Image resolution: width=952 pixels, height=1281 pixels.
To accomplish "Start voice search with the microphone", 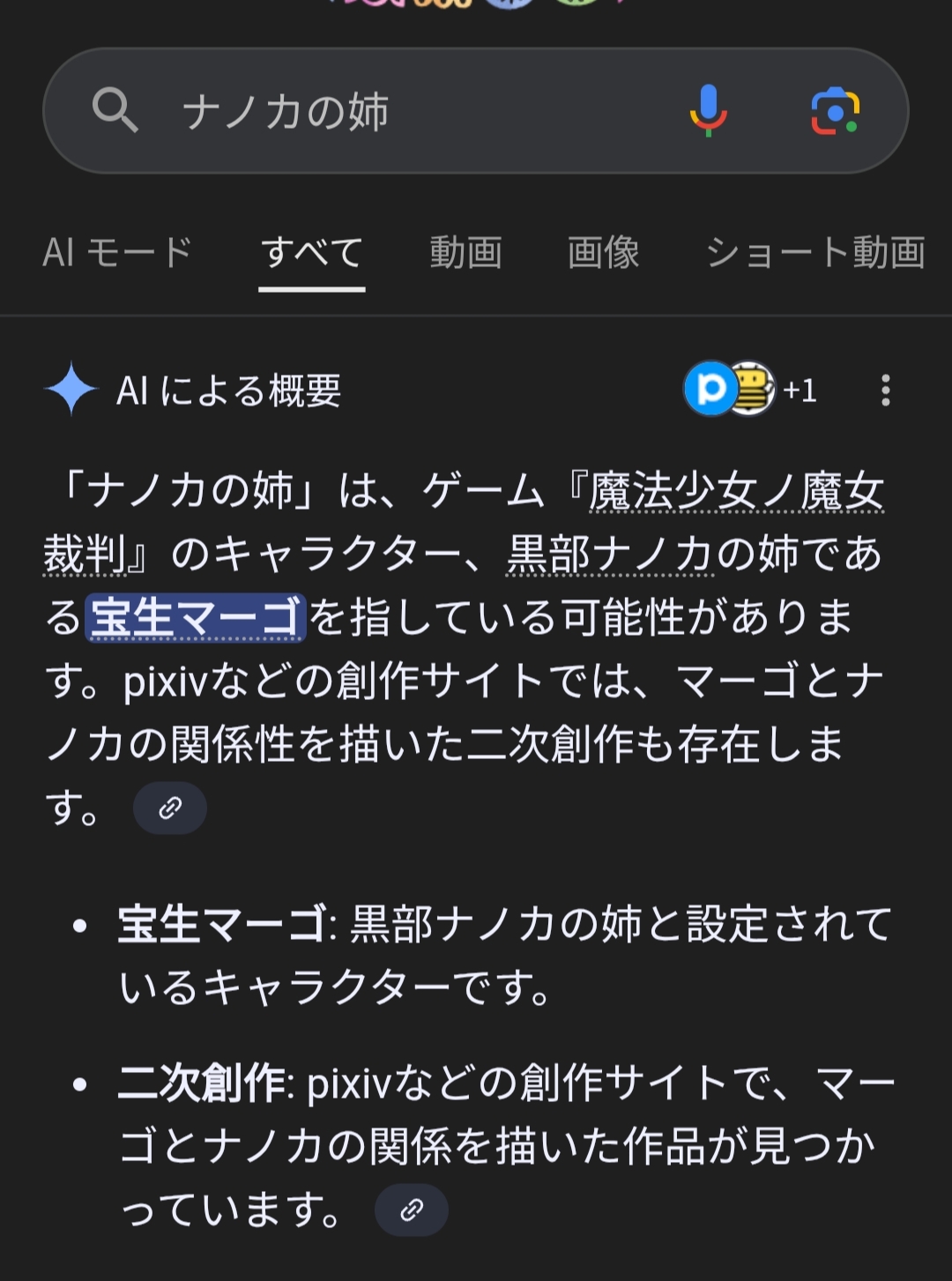I will pos(708,111).
